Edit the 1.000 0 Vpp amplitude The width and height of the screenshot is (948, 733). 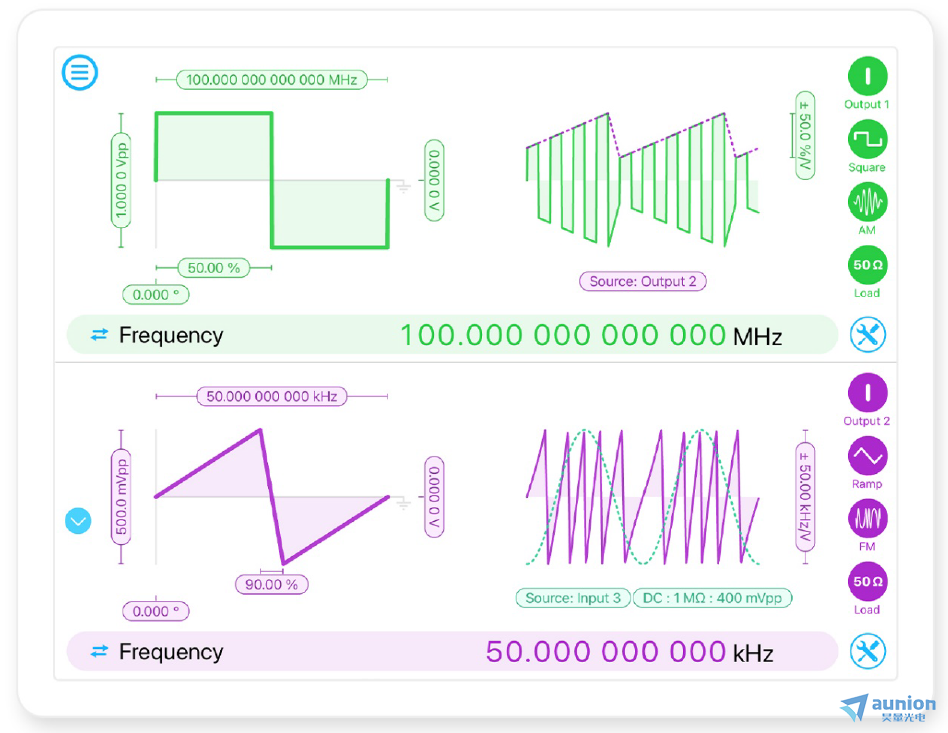[x=121, y=180]
